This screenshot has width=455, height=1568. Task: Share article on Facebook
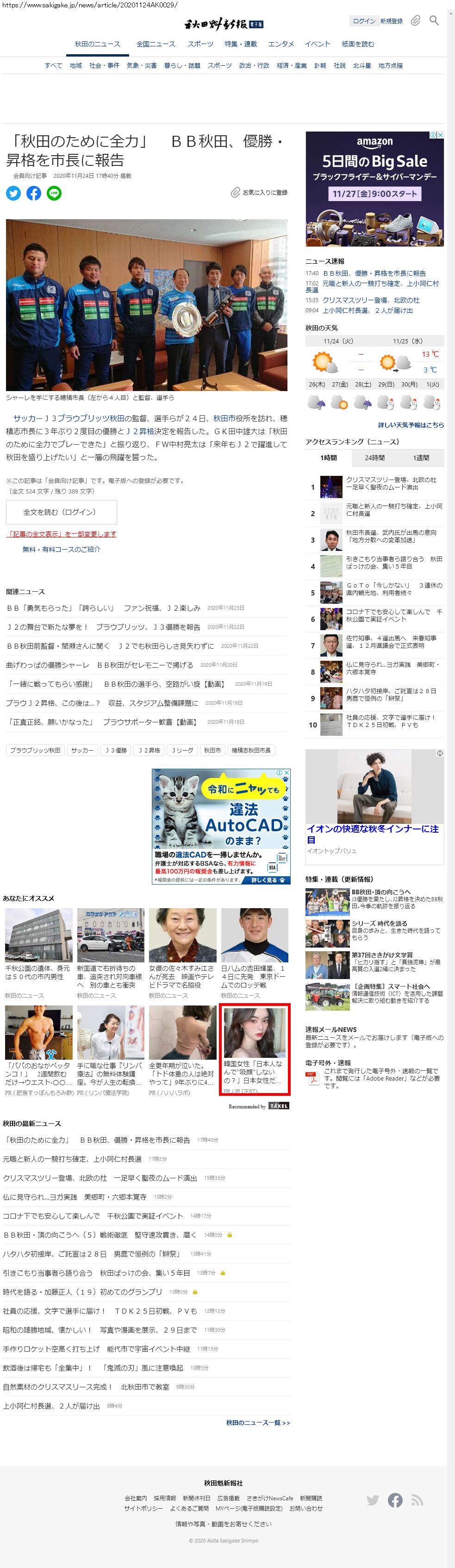[x=34, y=194]
